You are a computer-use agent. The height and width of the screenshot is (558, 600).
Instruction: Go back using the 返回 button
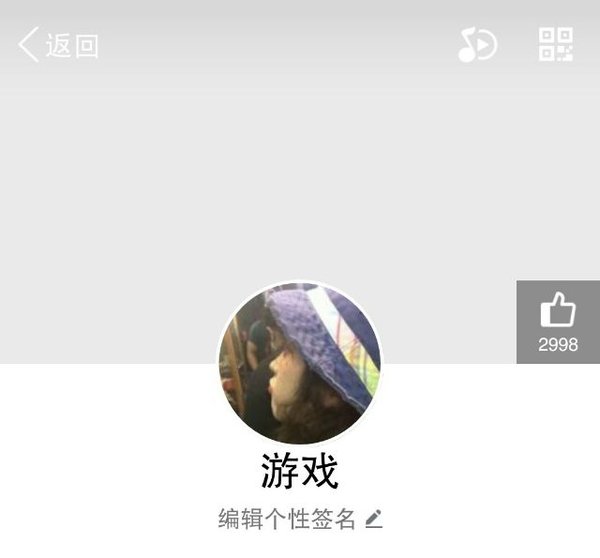(x=58, y=45)
